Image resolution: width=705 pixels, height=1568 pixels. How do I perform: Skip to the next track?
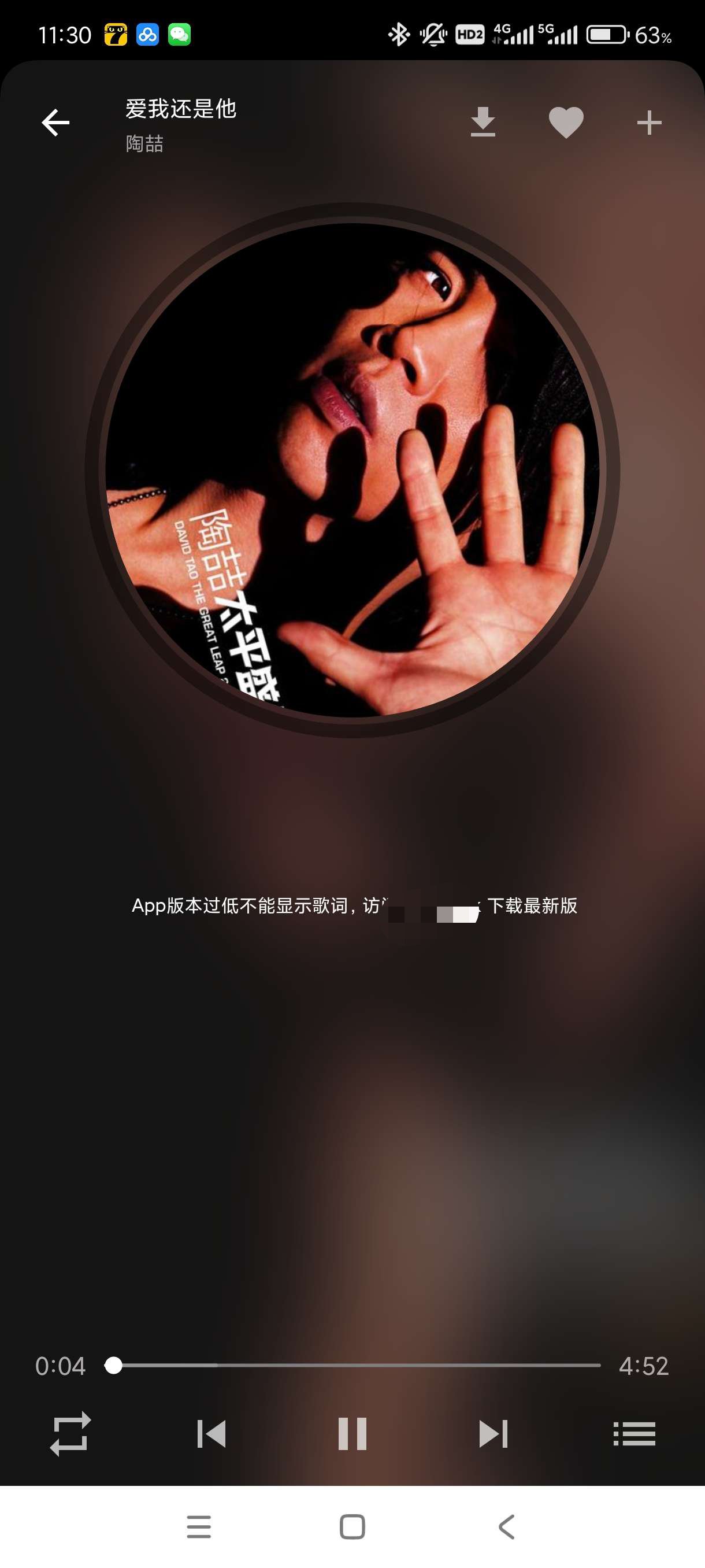[x=493, y=1433]
